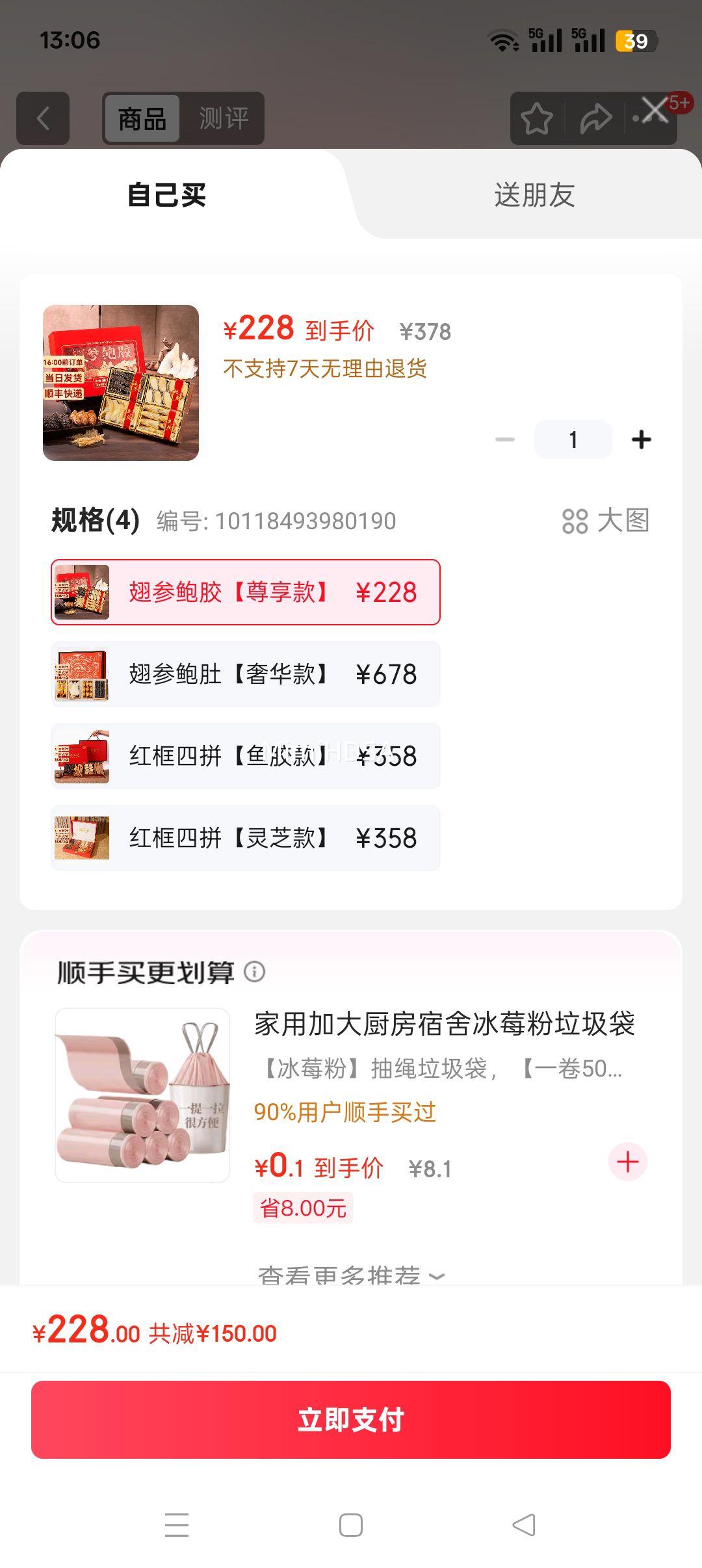Pick 红框四拼【鱼胶款】 ¥358 option
The height and width of the screenshot is (1568, 702).
pyautogui.click(x=246, y=756)
